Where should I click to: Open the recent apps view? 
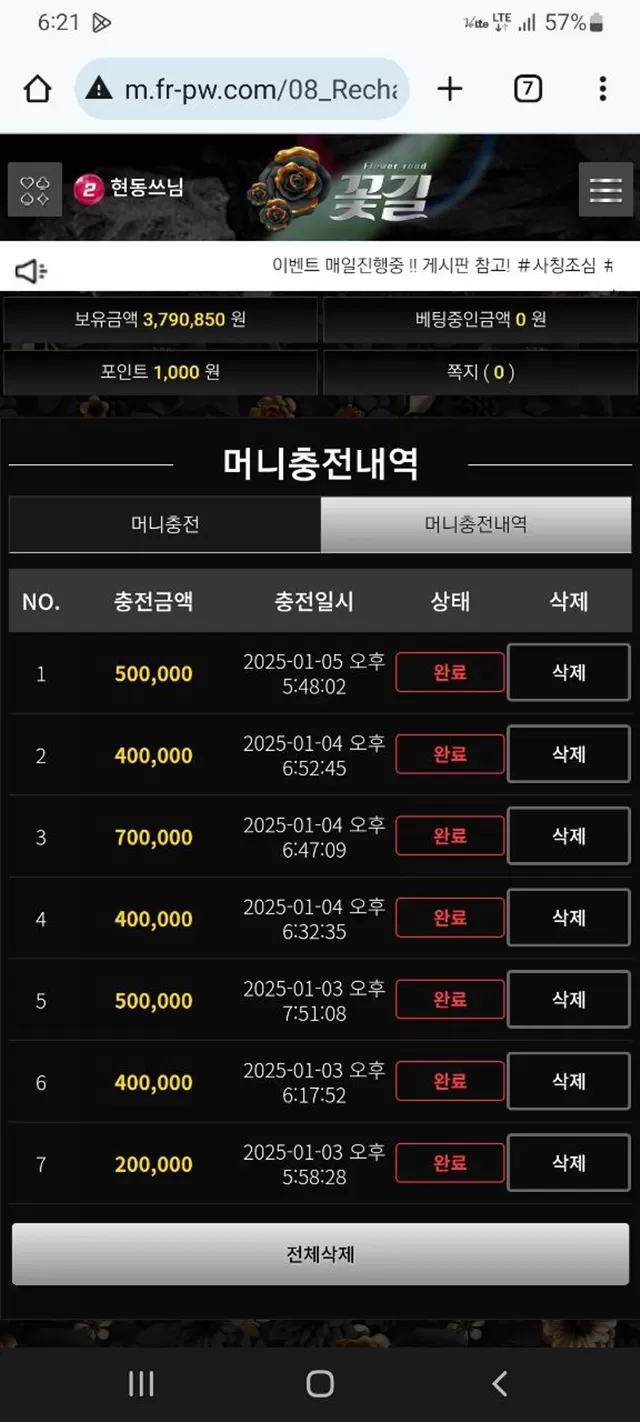point(141,1384)
